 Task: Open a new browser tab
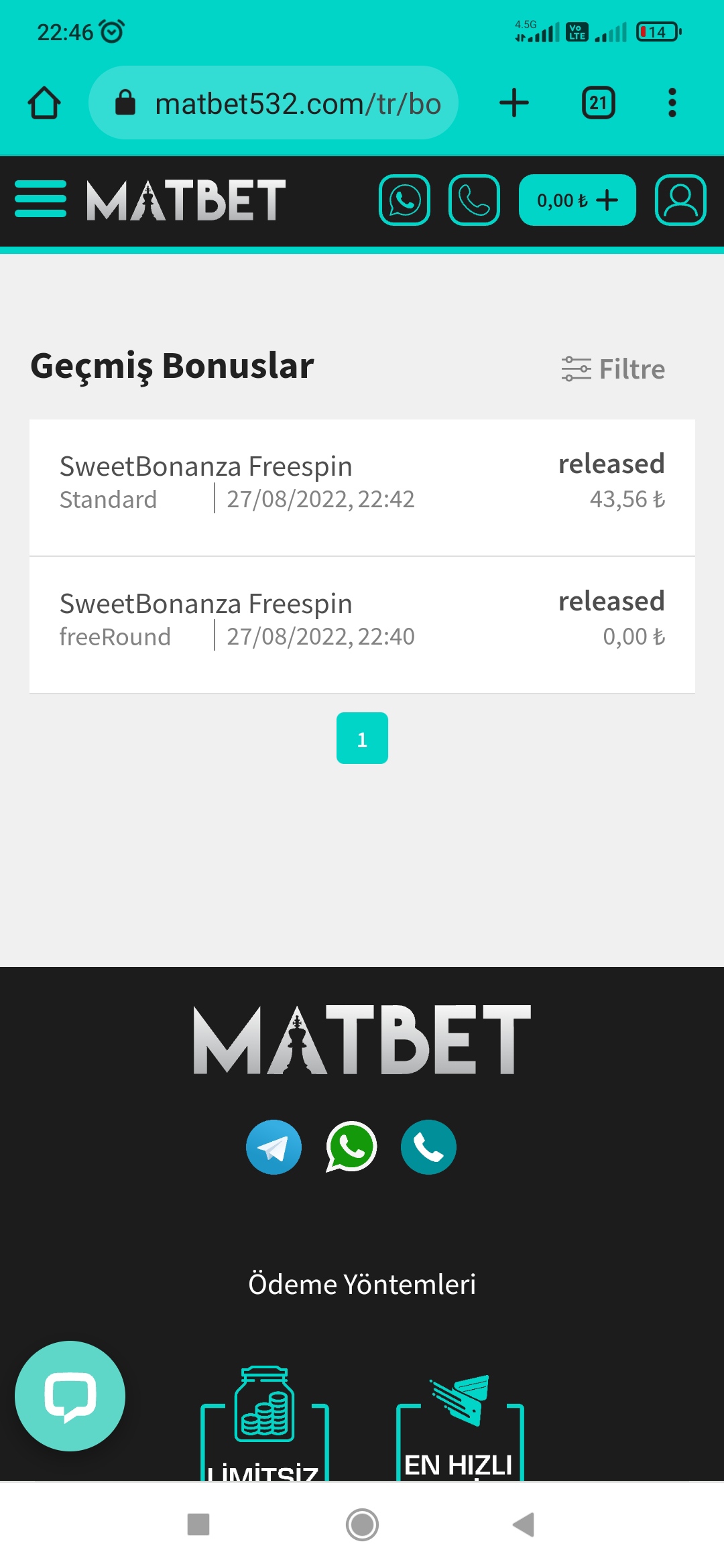click(x=514, y=103)
